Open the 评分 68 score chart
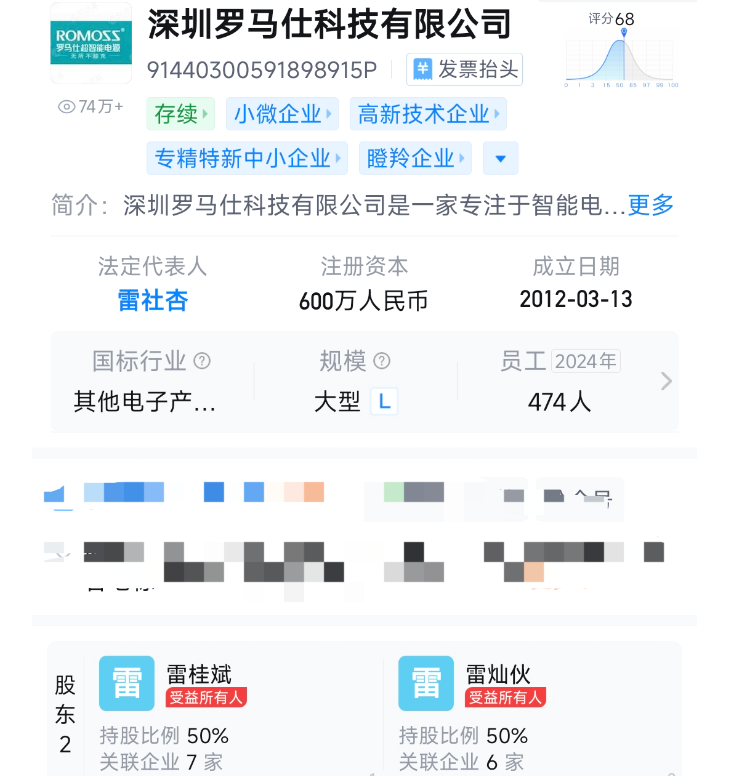The height and width of the screenshot is (776, 740). (x=622, y=52)
